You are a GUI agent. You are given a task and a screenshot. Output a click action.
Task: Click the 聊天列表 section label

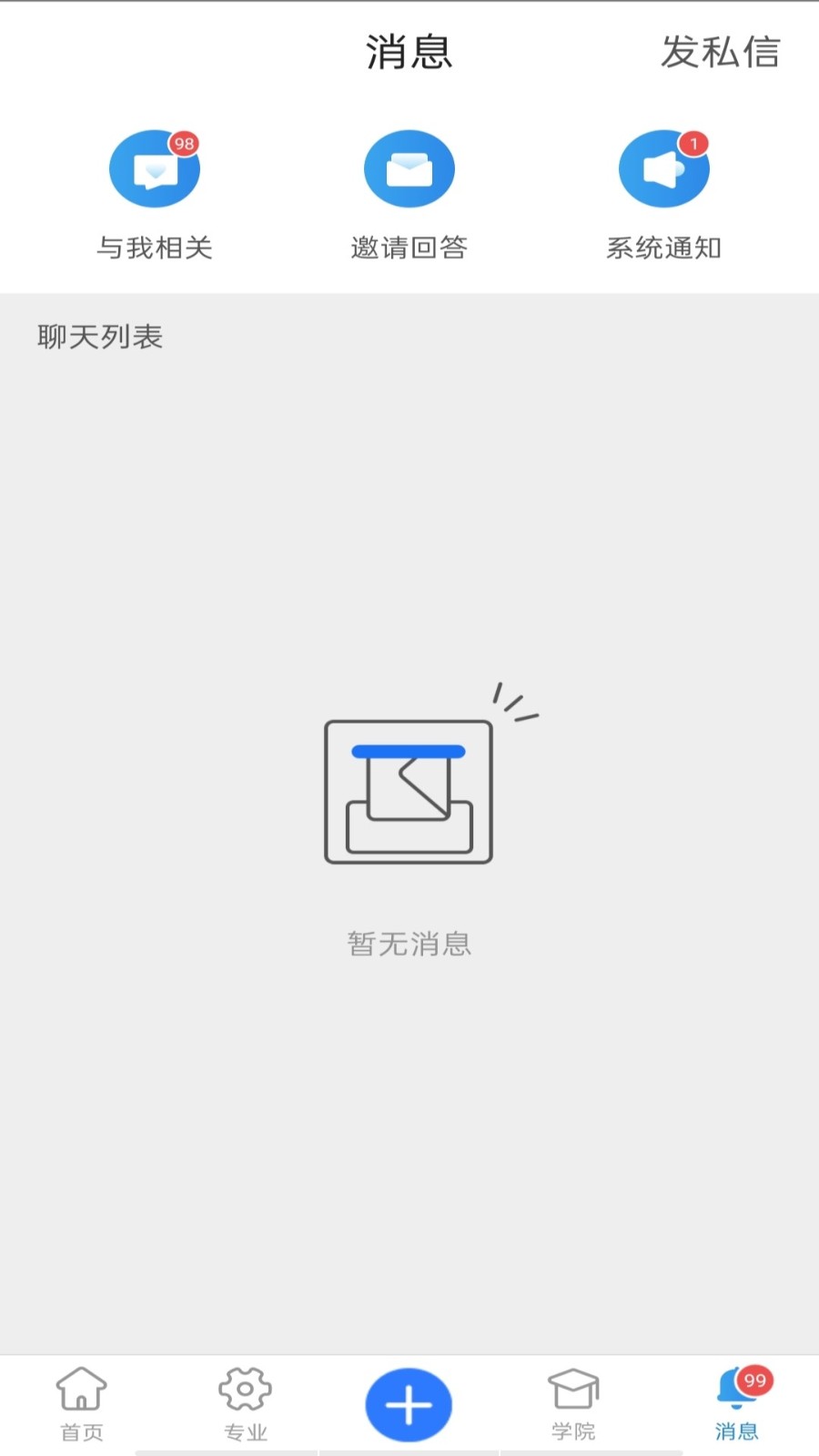coord(101,337)
